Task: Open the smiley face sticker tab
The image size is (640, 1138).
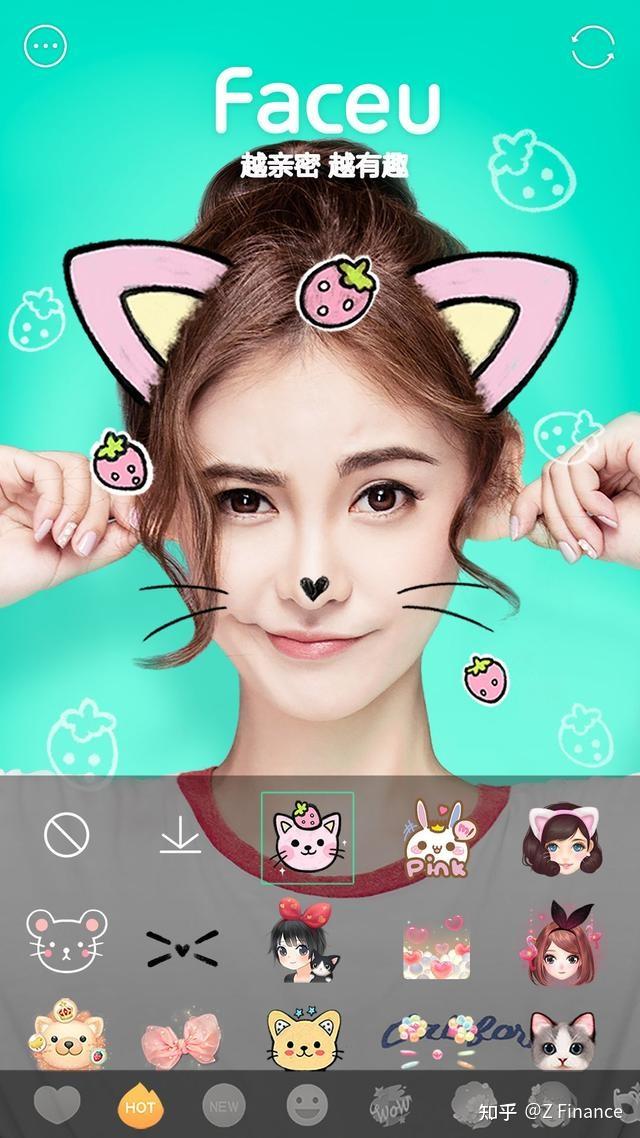Action: pos(307,1105)
